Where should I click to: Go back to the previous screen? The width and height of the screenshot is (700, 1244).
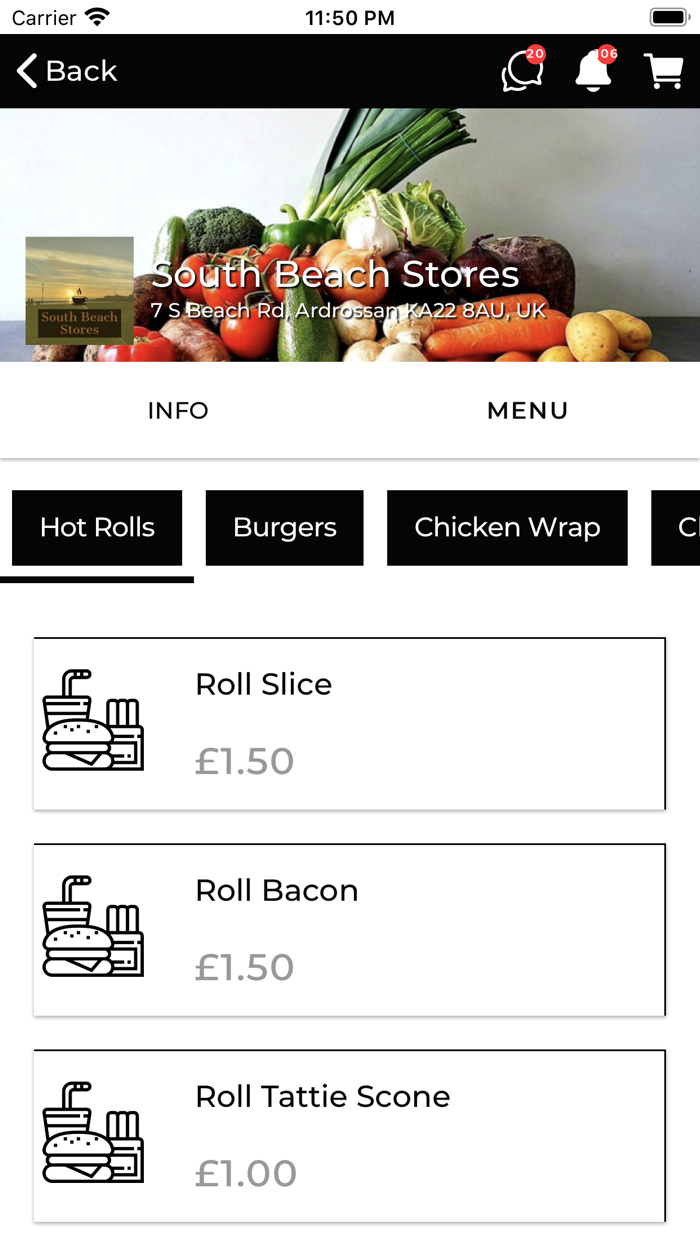[x=67, y=71]
